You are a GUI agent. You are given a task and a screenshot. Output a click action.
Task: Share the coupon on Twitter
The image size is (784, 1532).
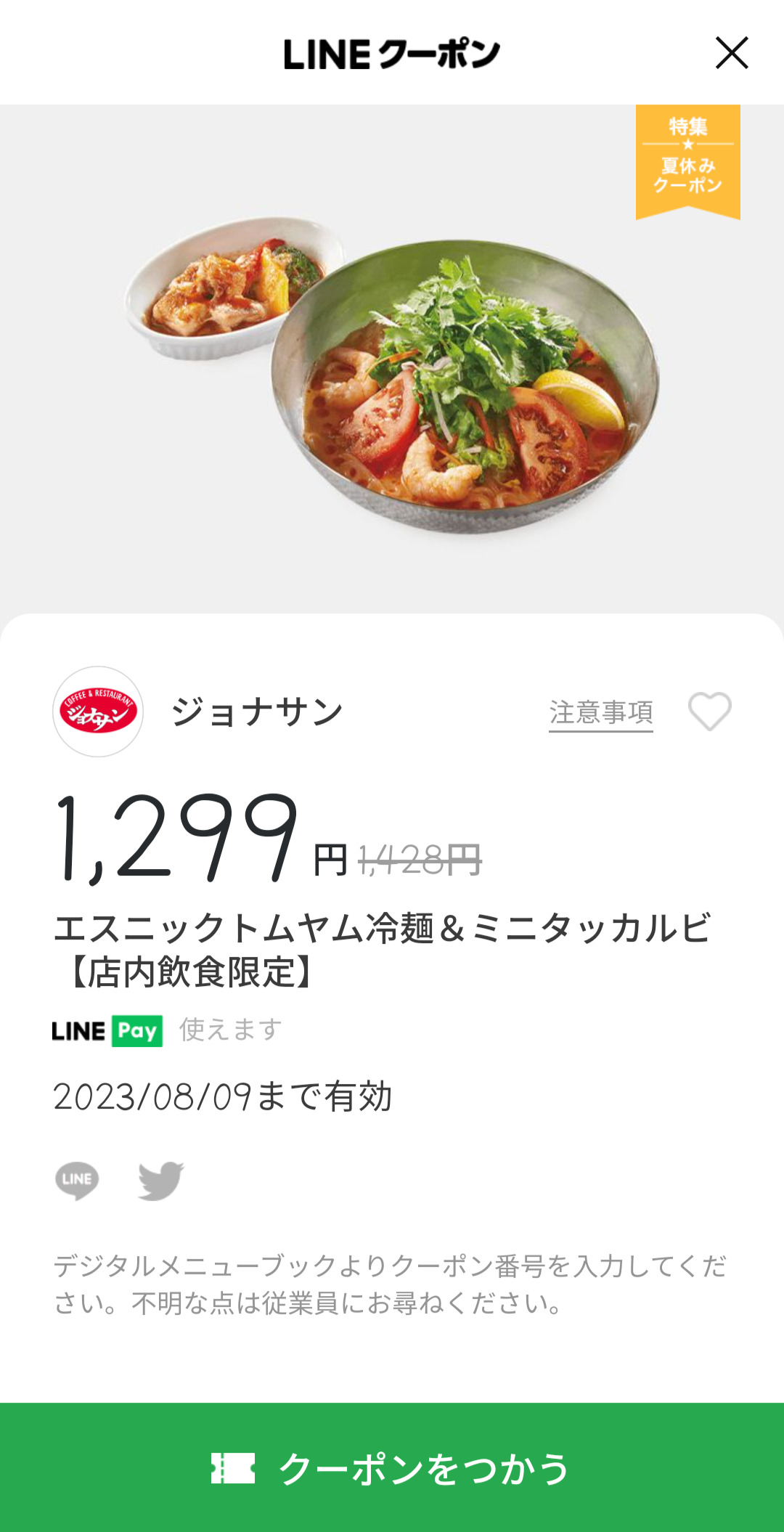160,1181
